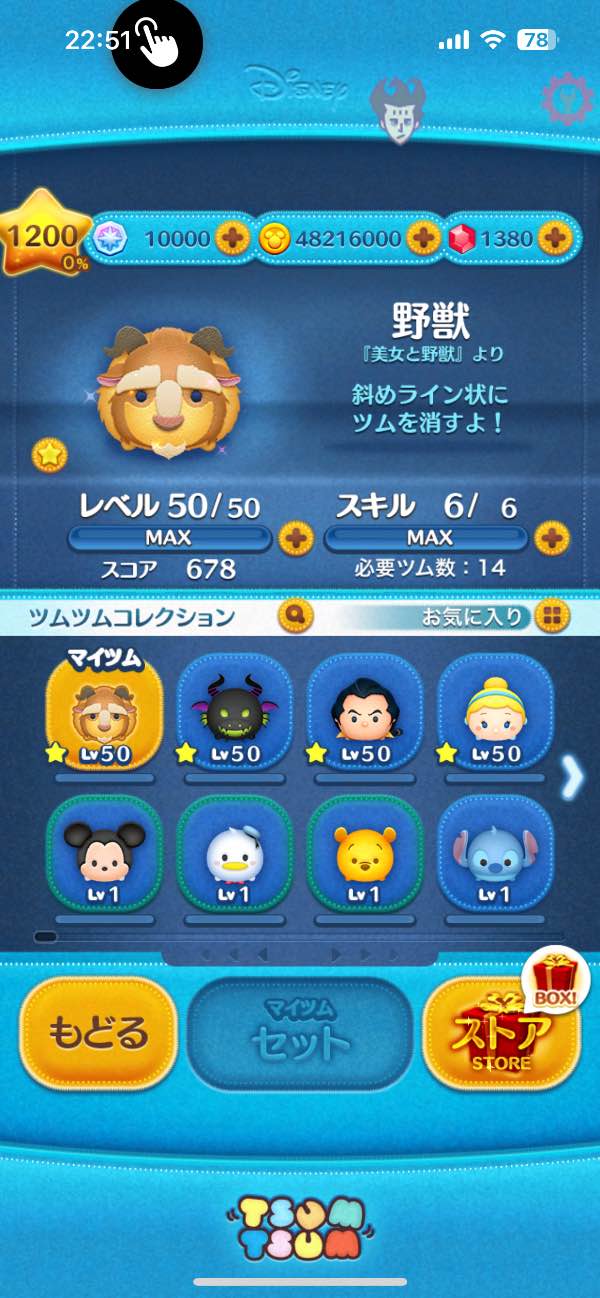600x1298 pixels.
Task: Select the Mickey Mouse Tsum
Action: tap(103, 855)
